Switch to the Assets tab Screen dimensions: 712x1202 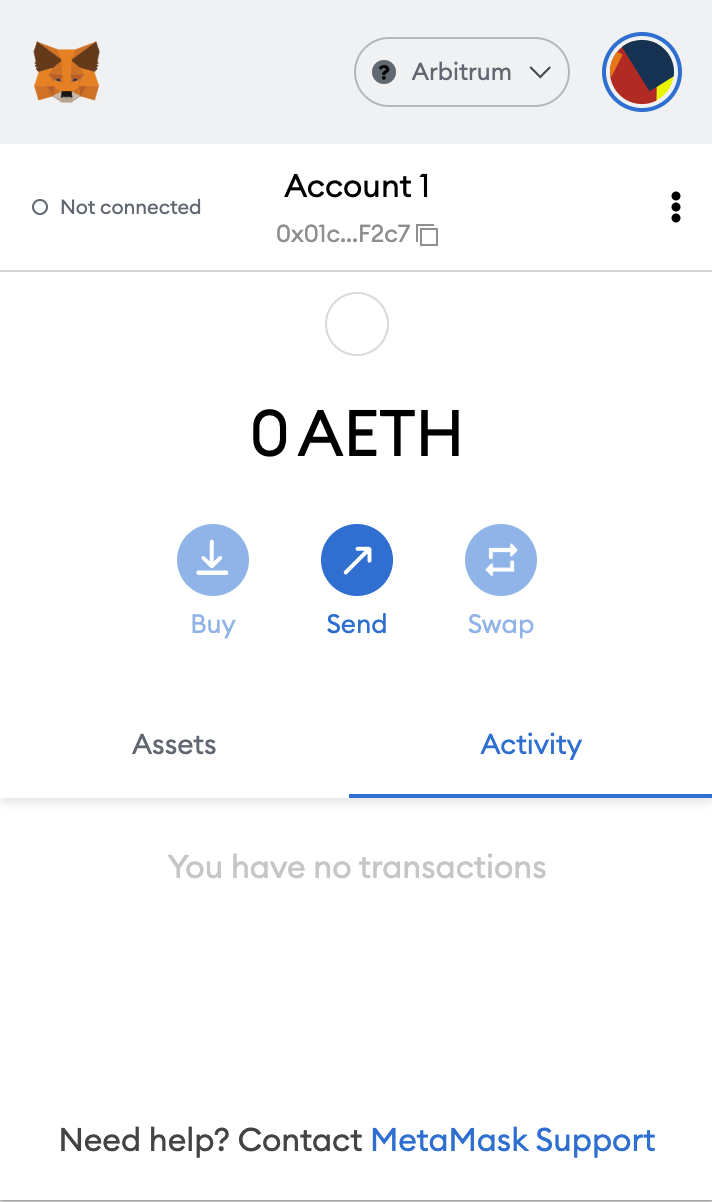point(174,745)
